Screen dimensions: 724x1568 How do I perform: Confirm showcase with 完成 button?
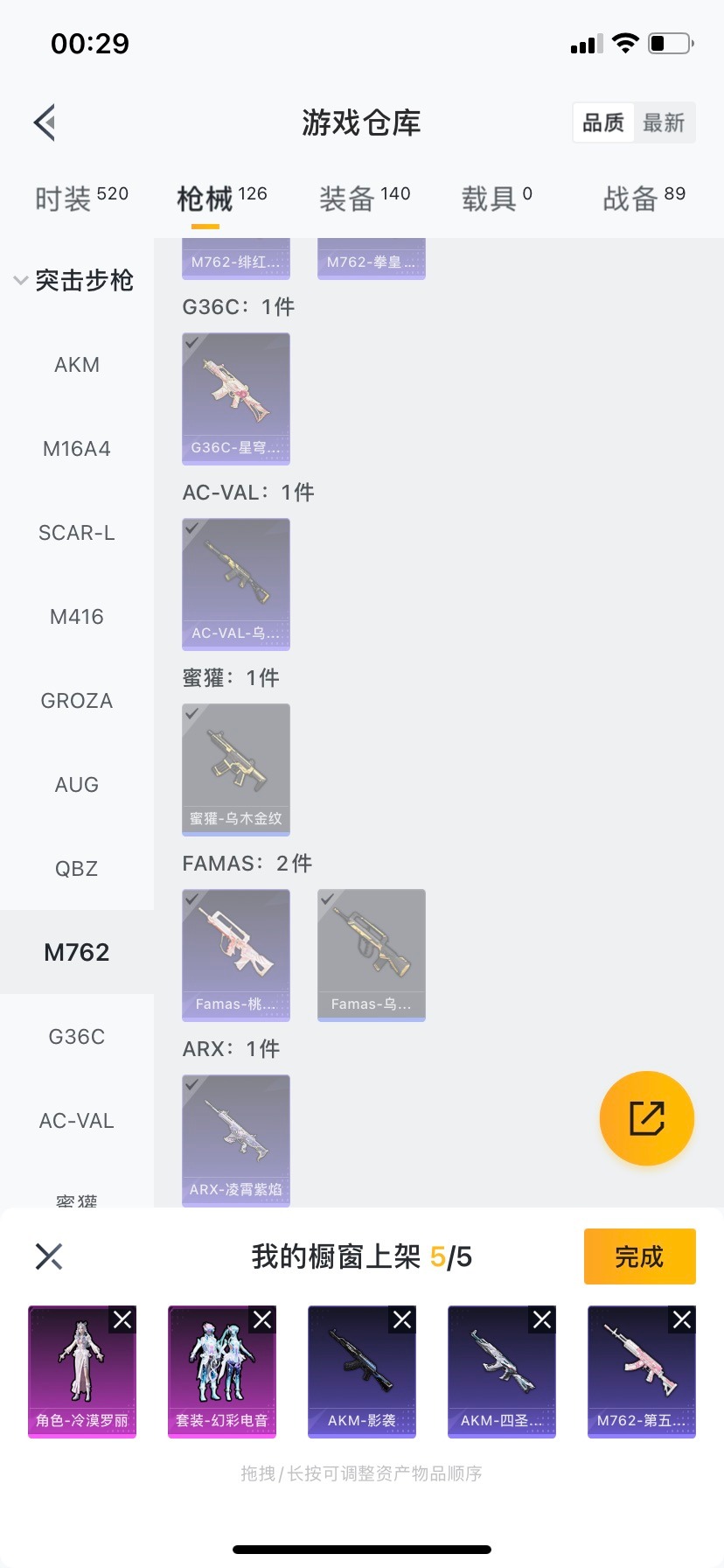[x=639, y=1256]
